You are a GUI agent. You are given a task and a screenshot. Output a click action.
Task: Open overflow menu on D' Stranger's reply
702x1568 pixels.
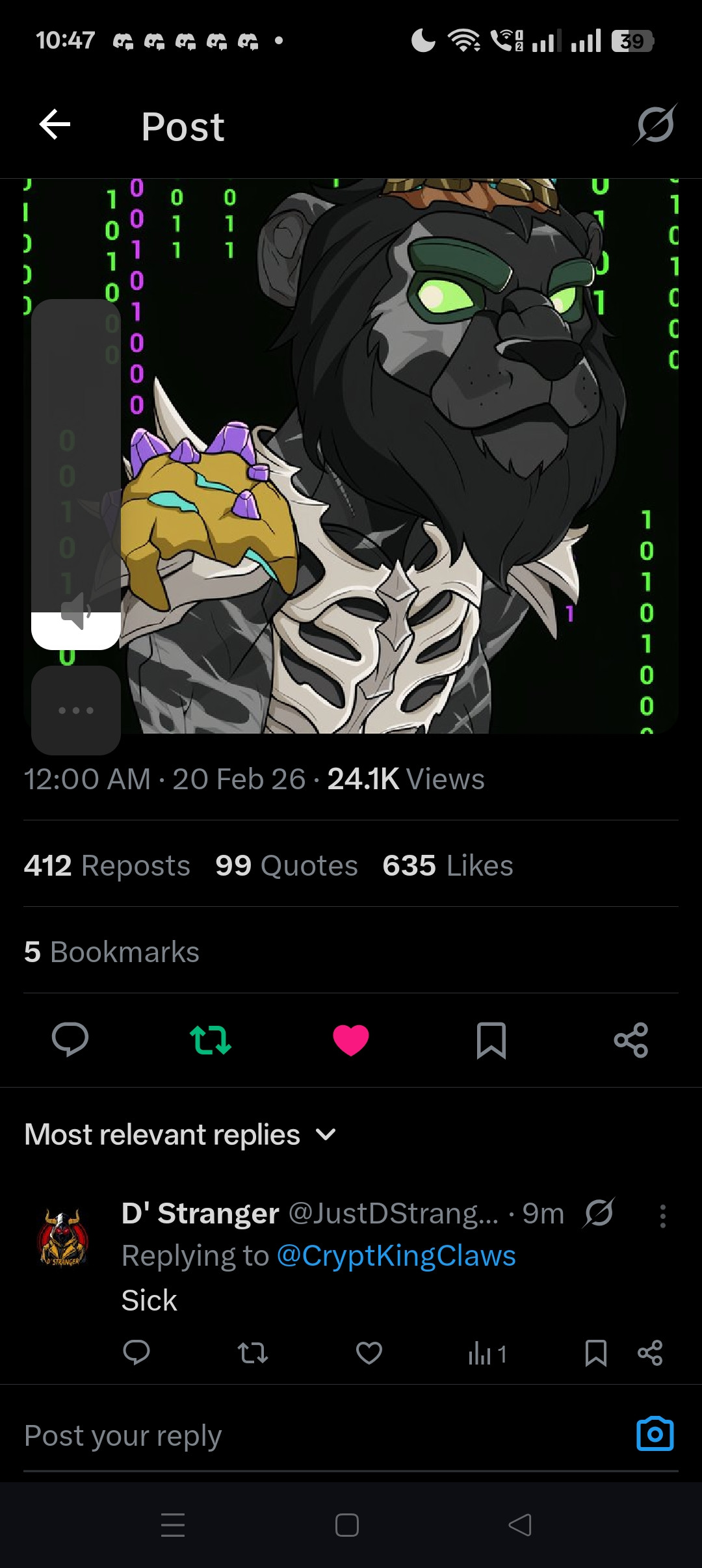point(662,1216)
